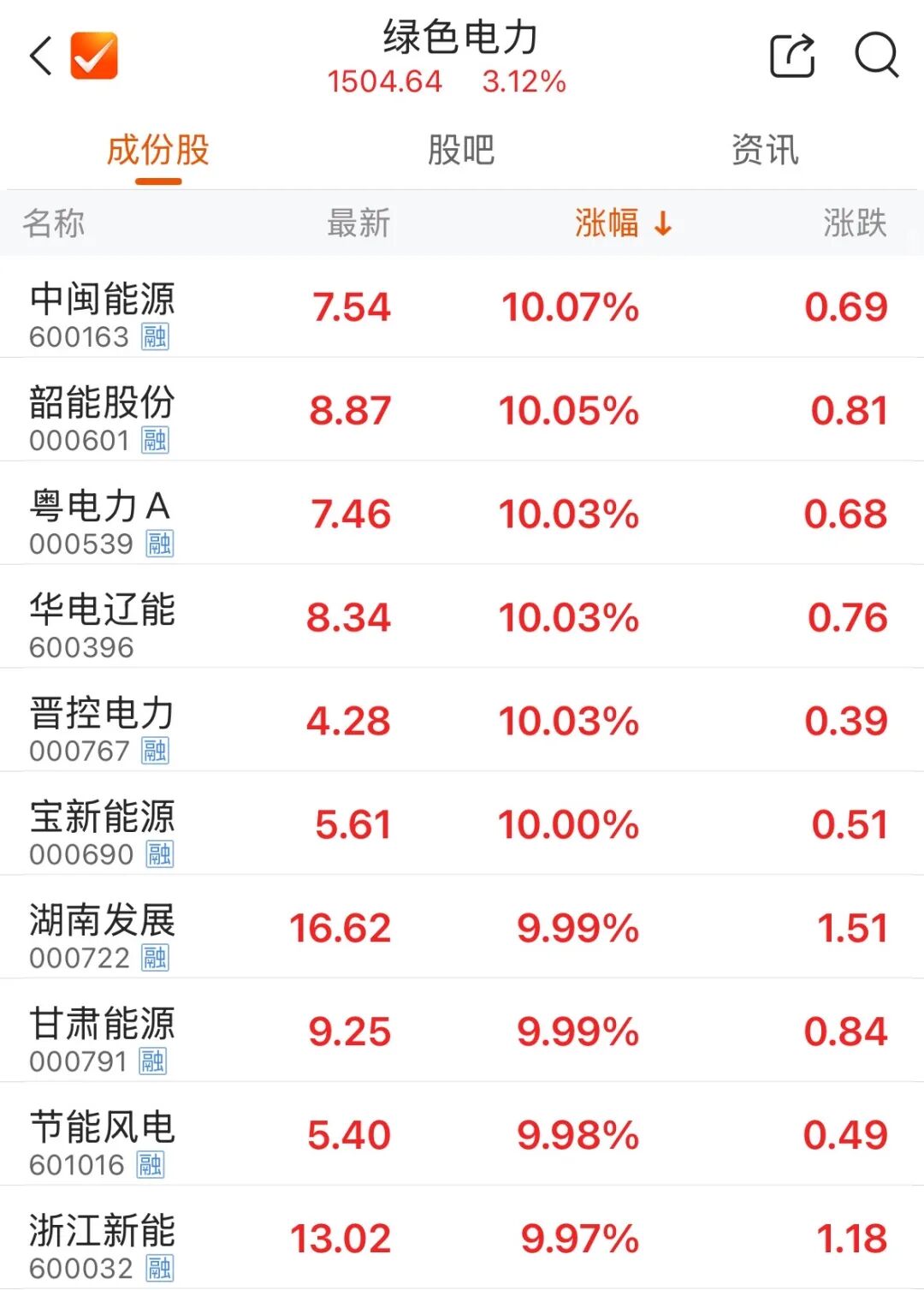The height and width of the screenshot is (1290, 924).
Task: Switch to the 成份股 tab
Action: pyautogui.click(x=158, y=151)
